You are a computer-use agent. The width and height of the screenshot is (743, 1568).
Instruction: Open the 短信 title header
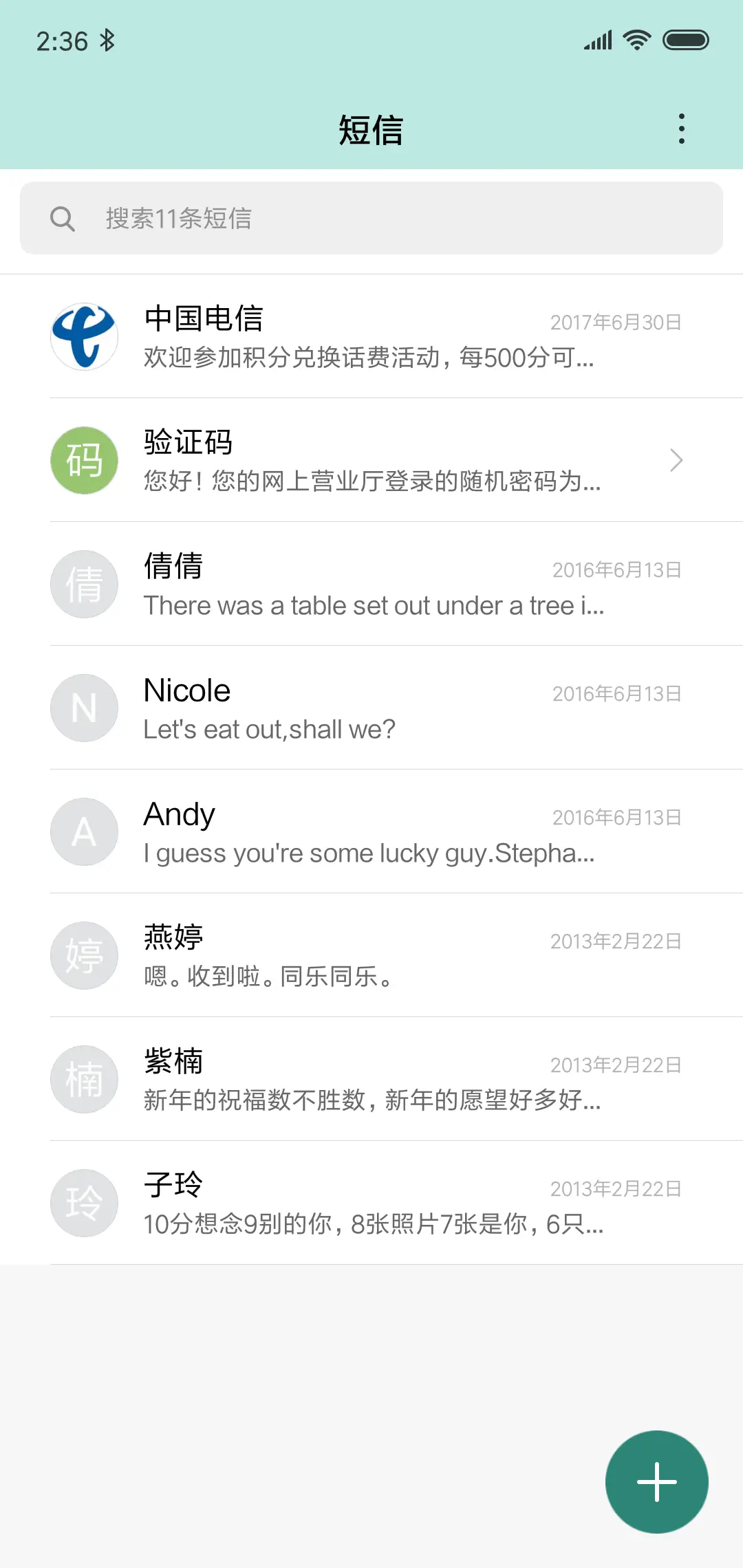[371, 129]
